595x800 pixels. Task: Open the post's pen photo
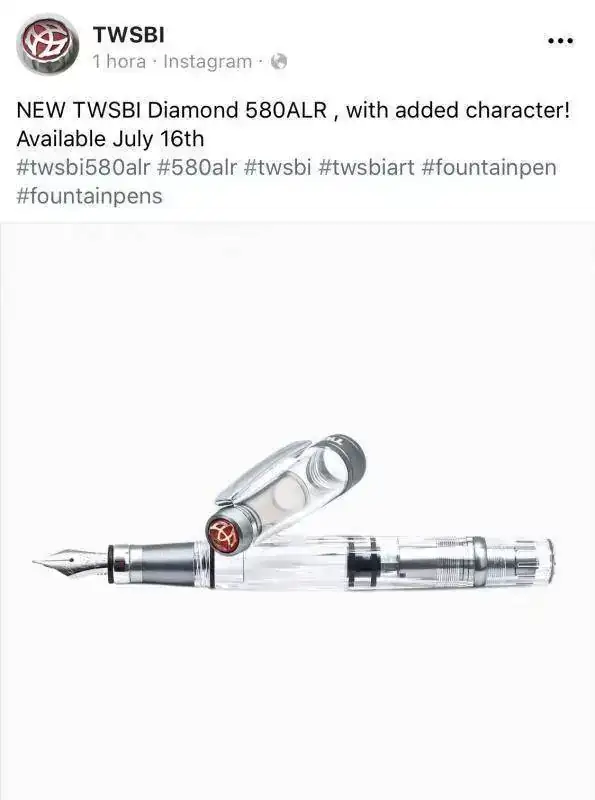coord(298,511)
